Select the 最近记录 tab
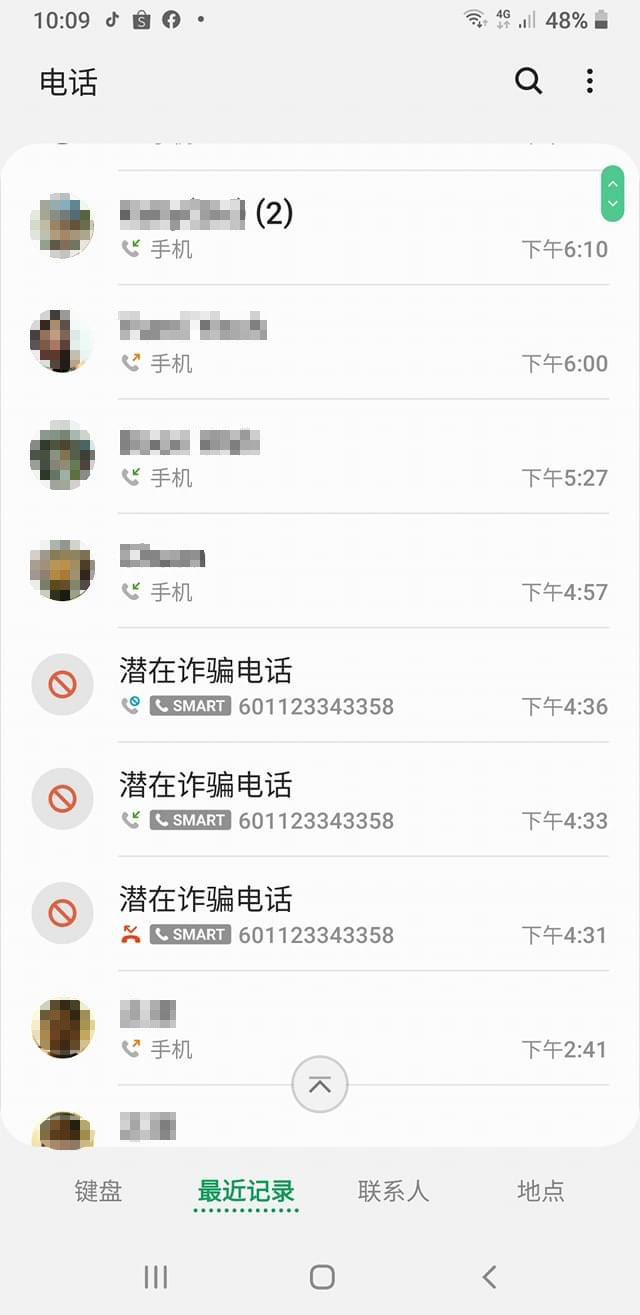The width and height of the screenshot is (640, 1315). [246, 1191]
